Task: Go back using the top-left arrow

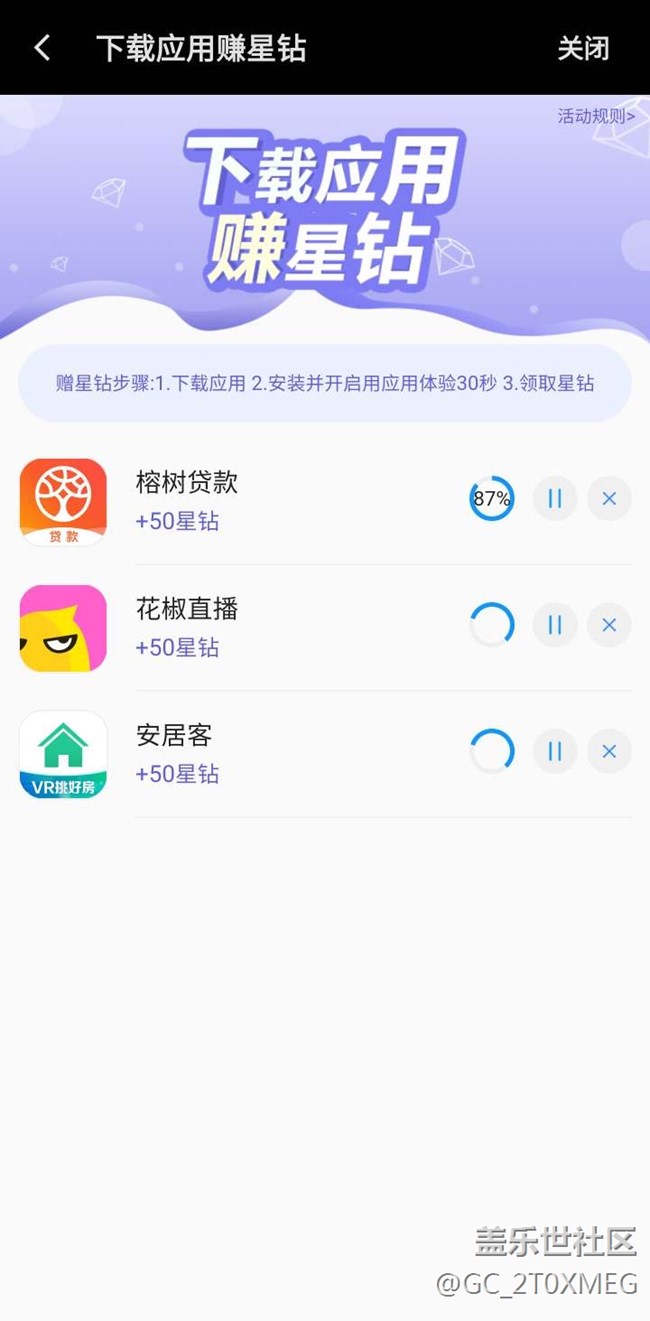Action: coord(42,48)
